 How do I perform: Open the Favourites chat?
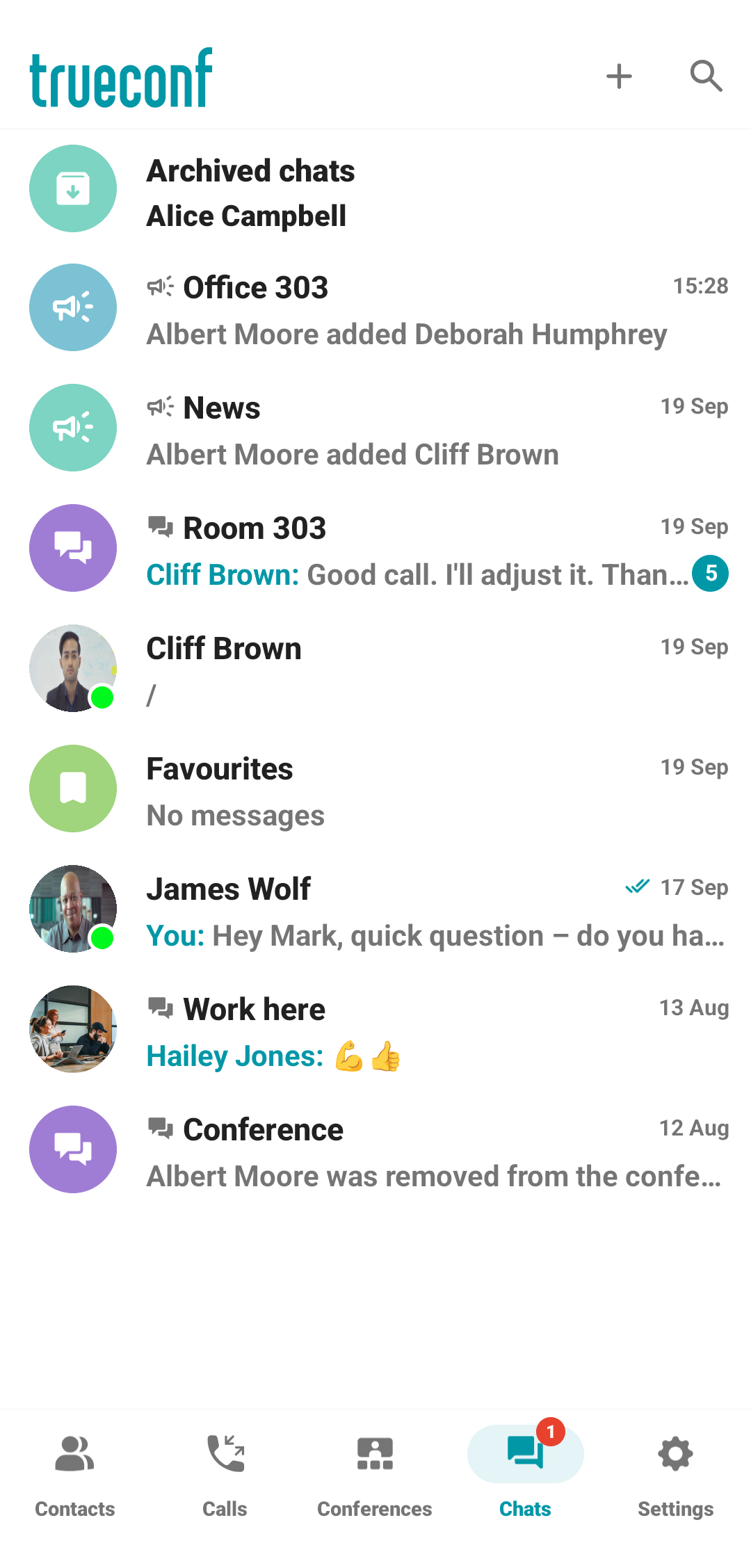pos(375,789)
